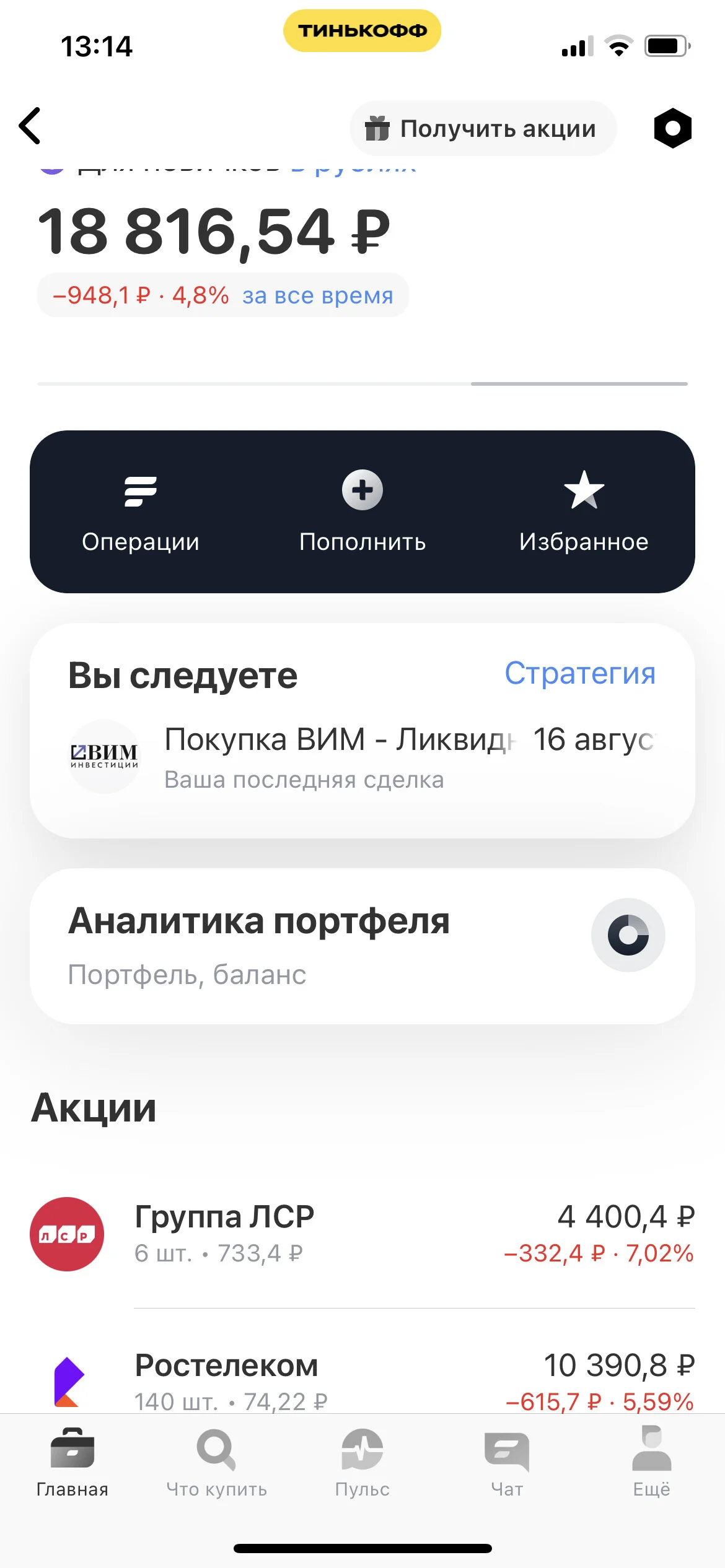
Task: Open the Группа ЛСР stock position
Action: tap(362, 1234)
